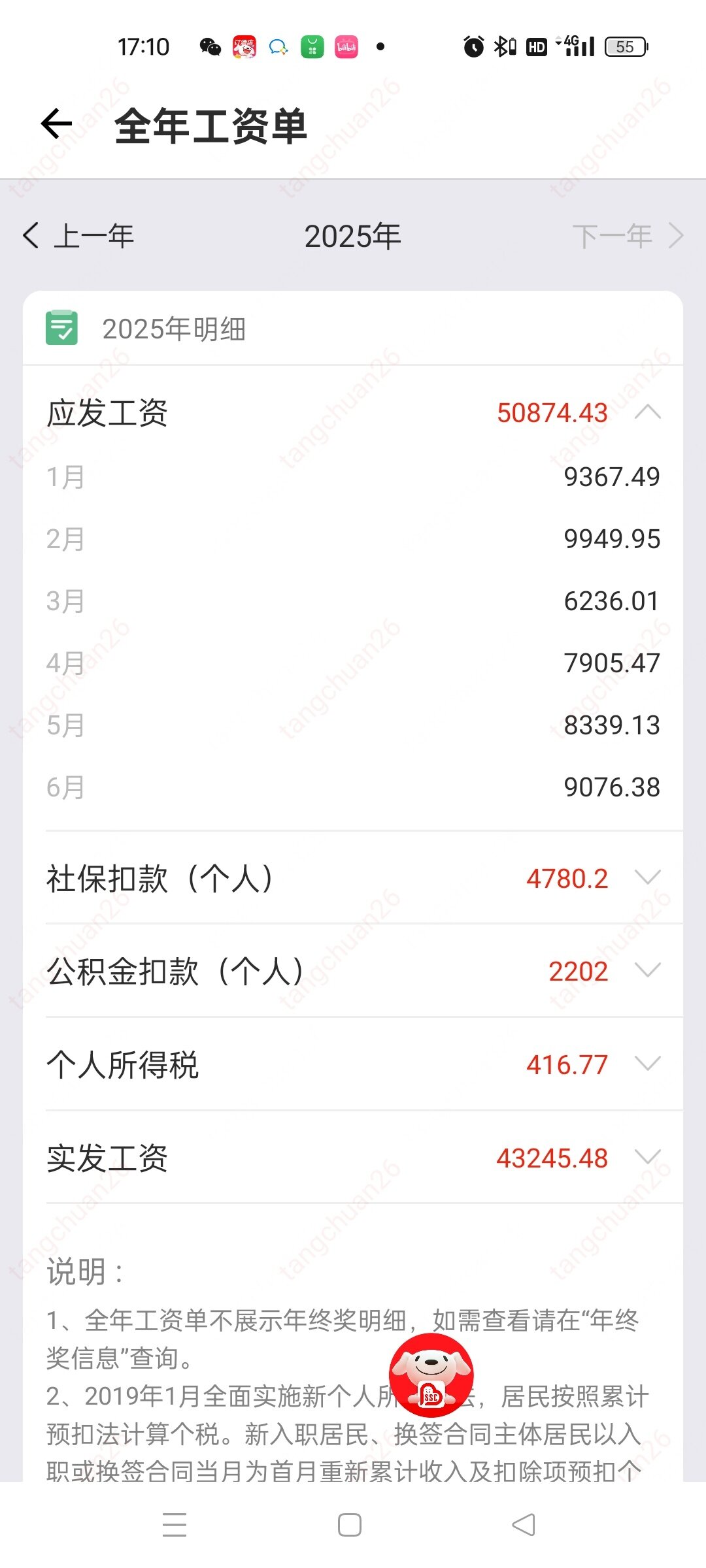Expand 个人所得税 details

click(x=647, y=1064)
